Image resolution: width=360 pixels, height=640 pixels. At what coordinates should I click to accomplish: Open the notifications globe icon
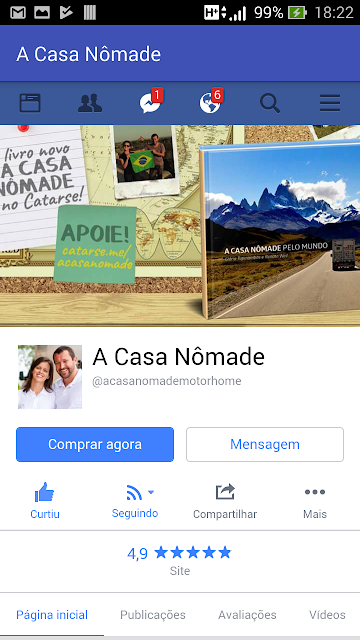(x=211, y=101)
